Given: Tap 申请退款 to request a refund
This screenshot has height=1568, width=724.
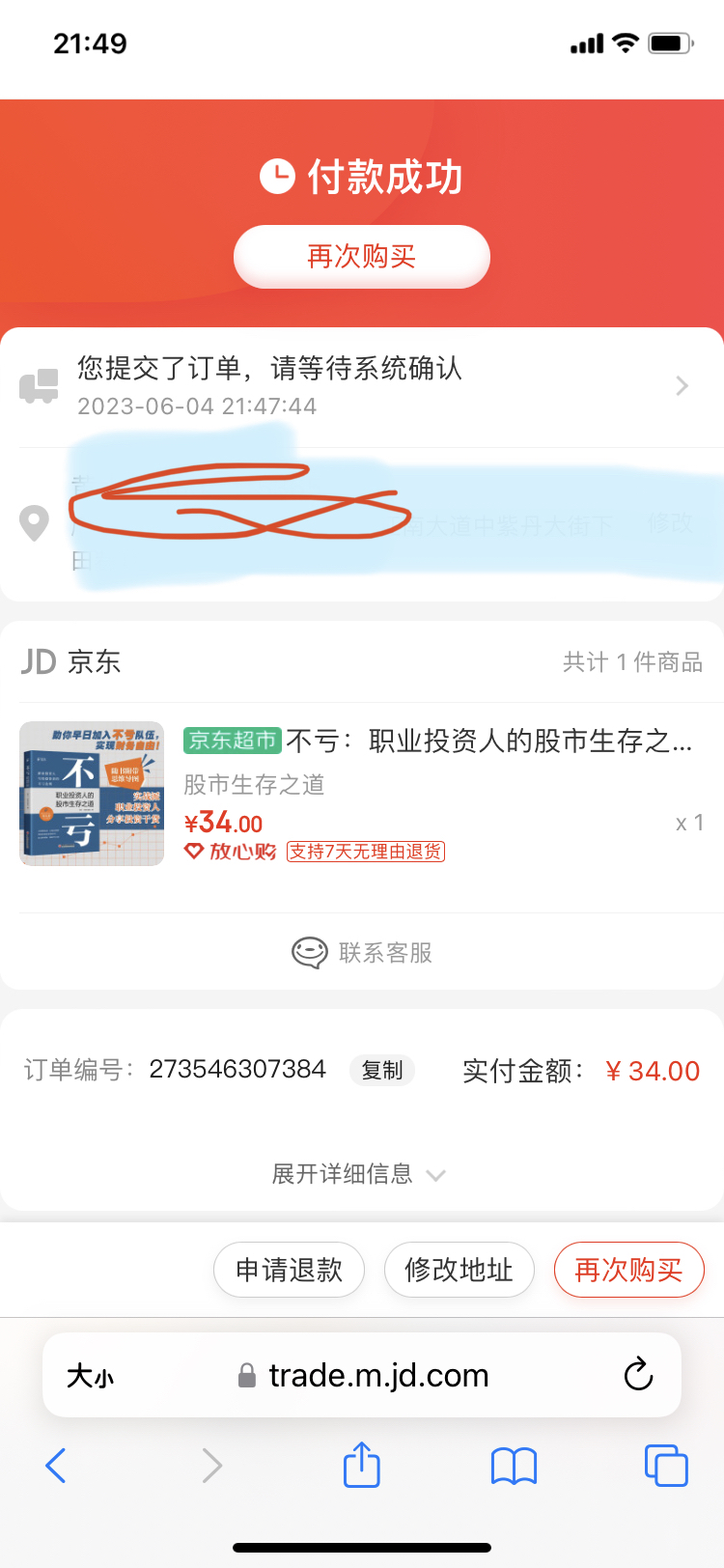Looking at the screenshot, I should 290,1270.
